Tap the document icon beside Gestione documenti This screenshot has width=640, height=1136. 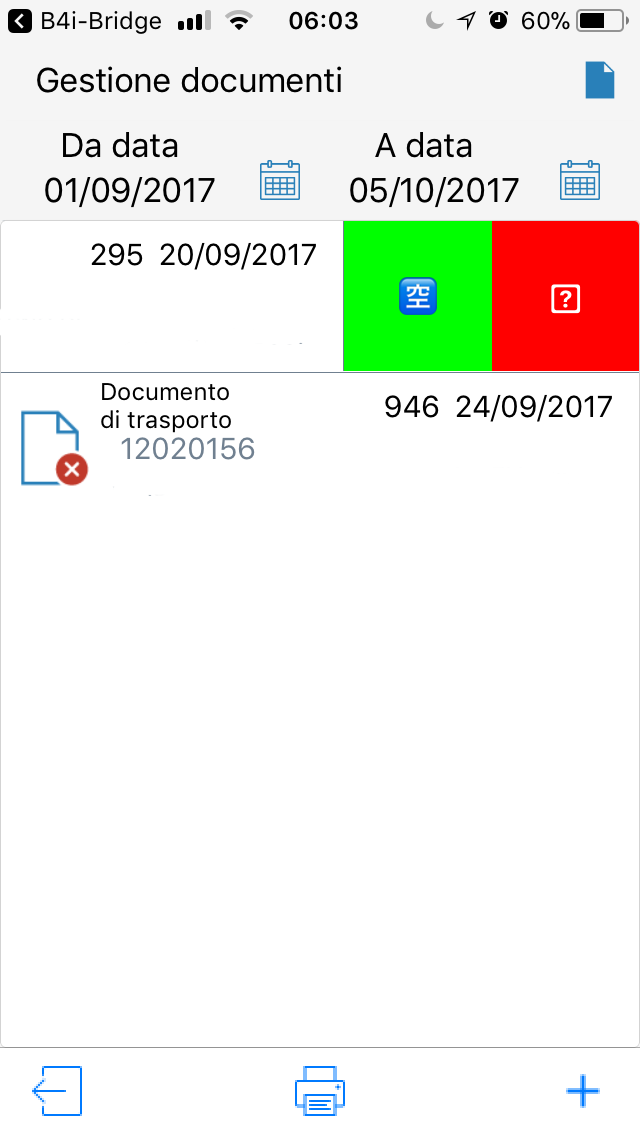click(599, 80)
